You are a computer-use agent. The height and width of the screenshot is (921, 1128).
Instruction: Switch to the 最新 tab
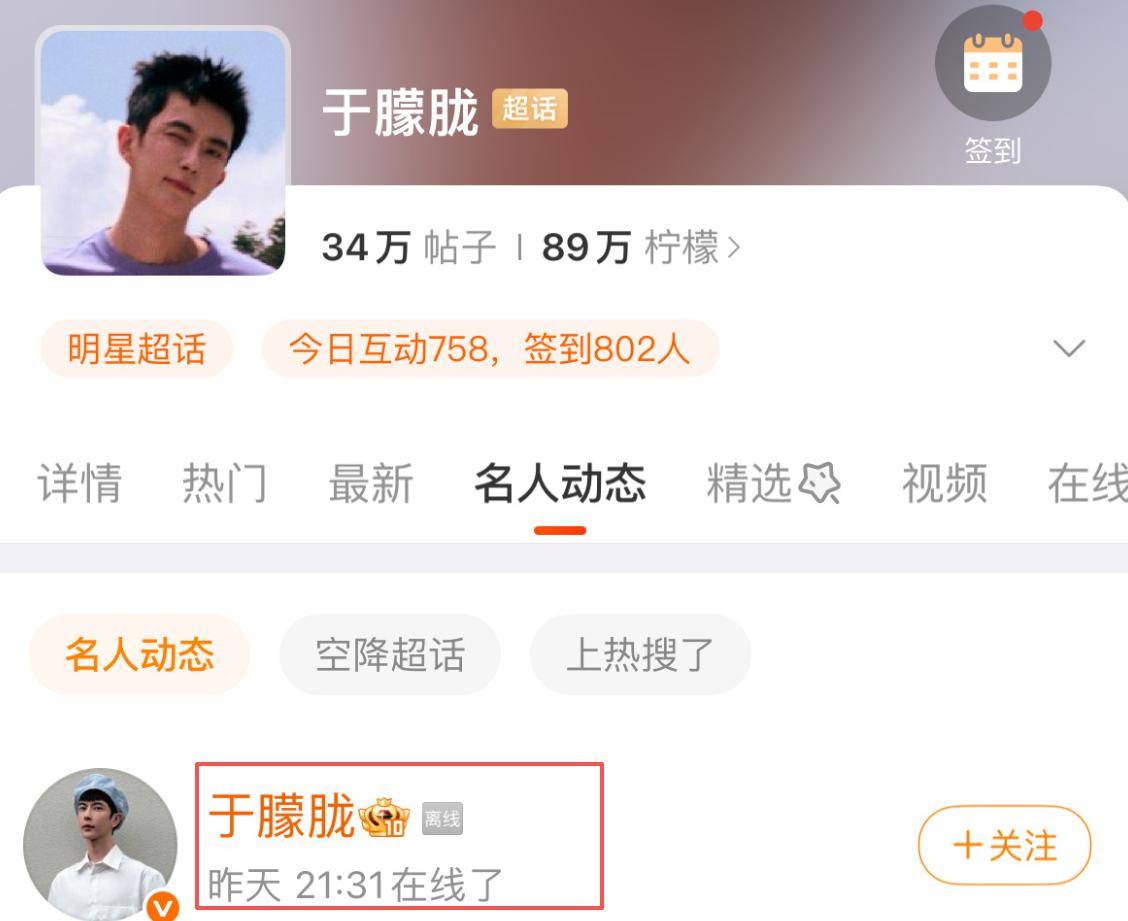tap(370, 484)
